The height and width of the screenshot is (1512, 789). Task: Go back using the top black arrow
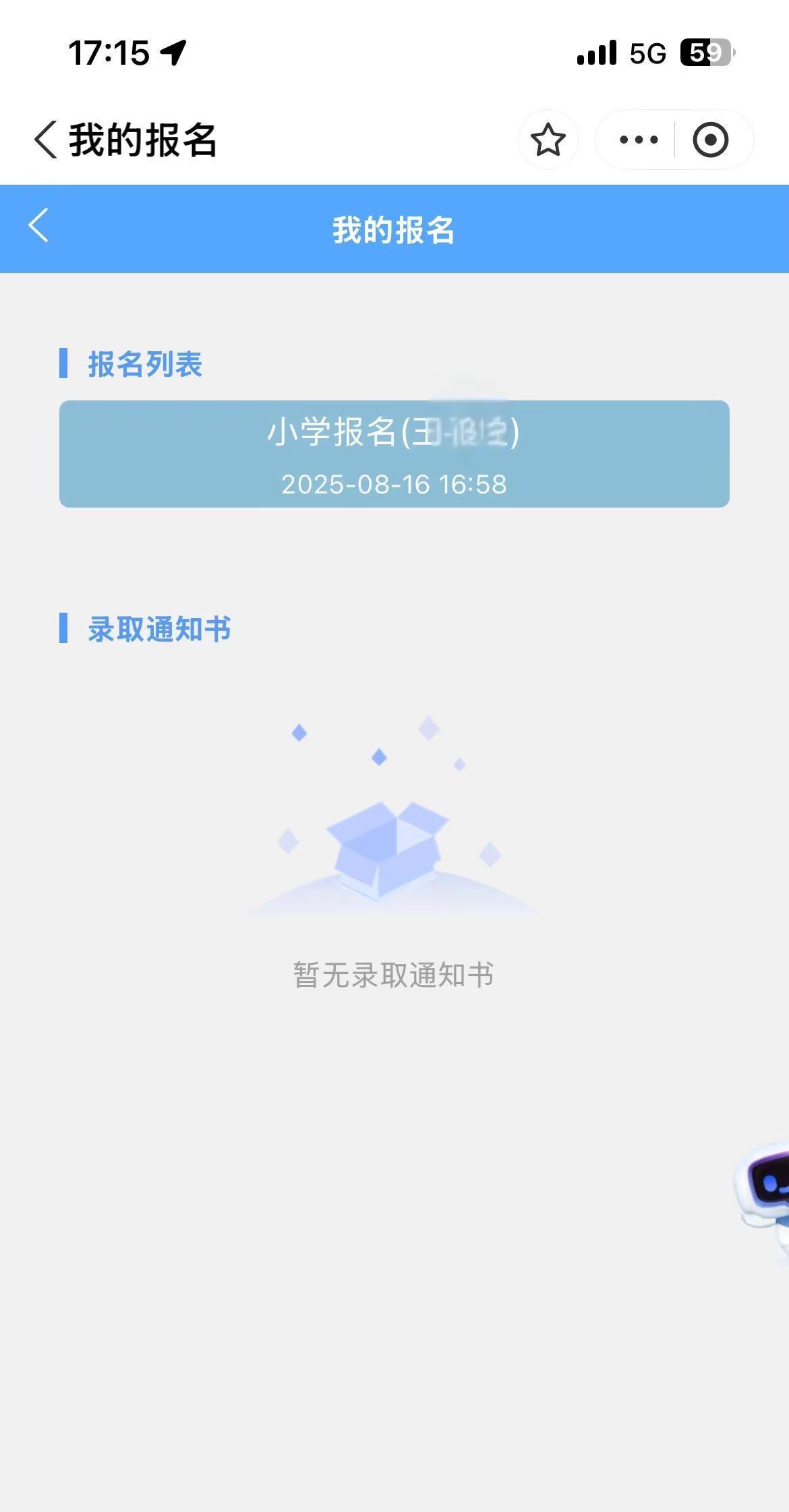coord(46,140)
